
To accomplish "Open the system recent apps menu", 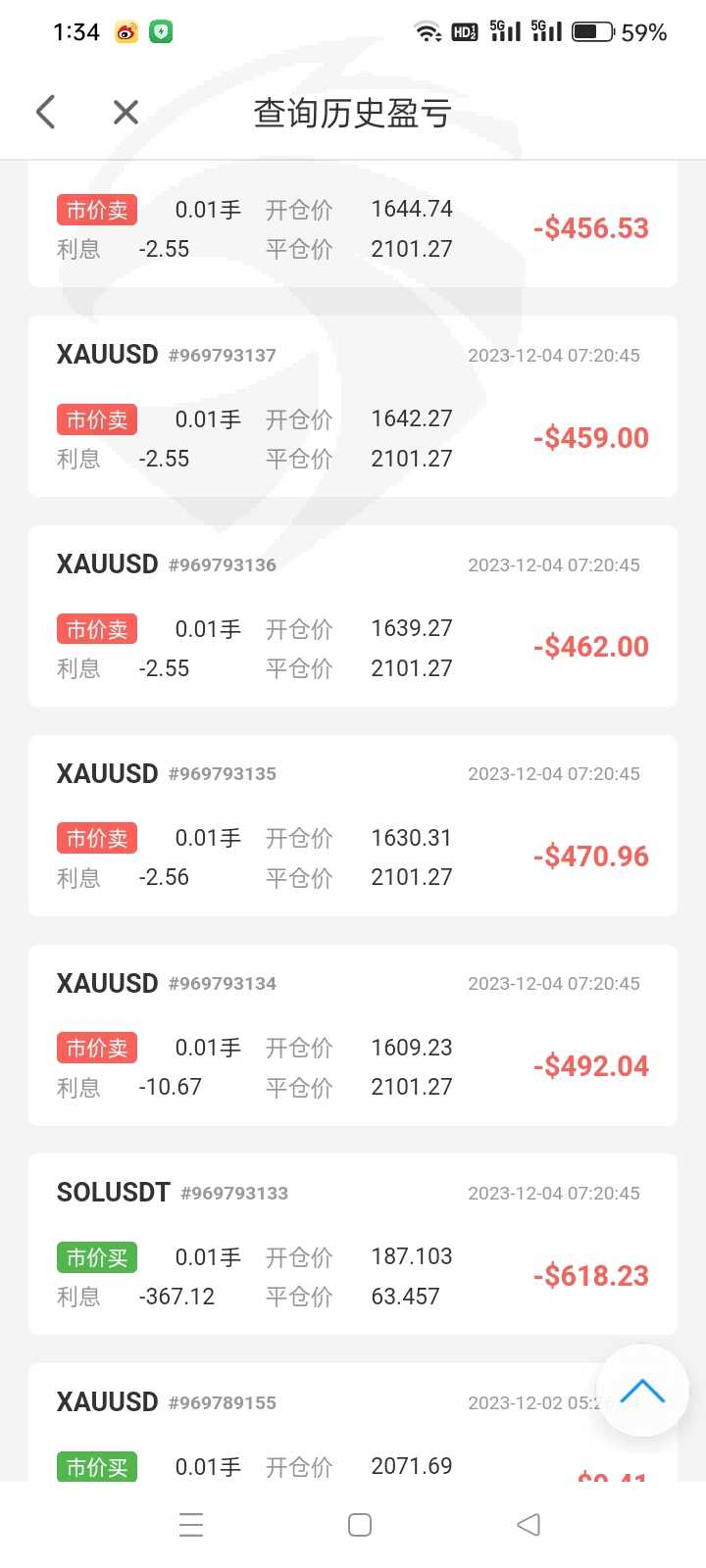I will click(x=191, y=1525).
